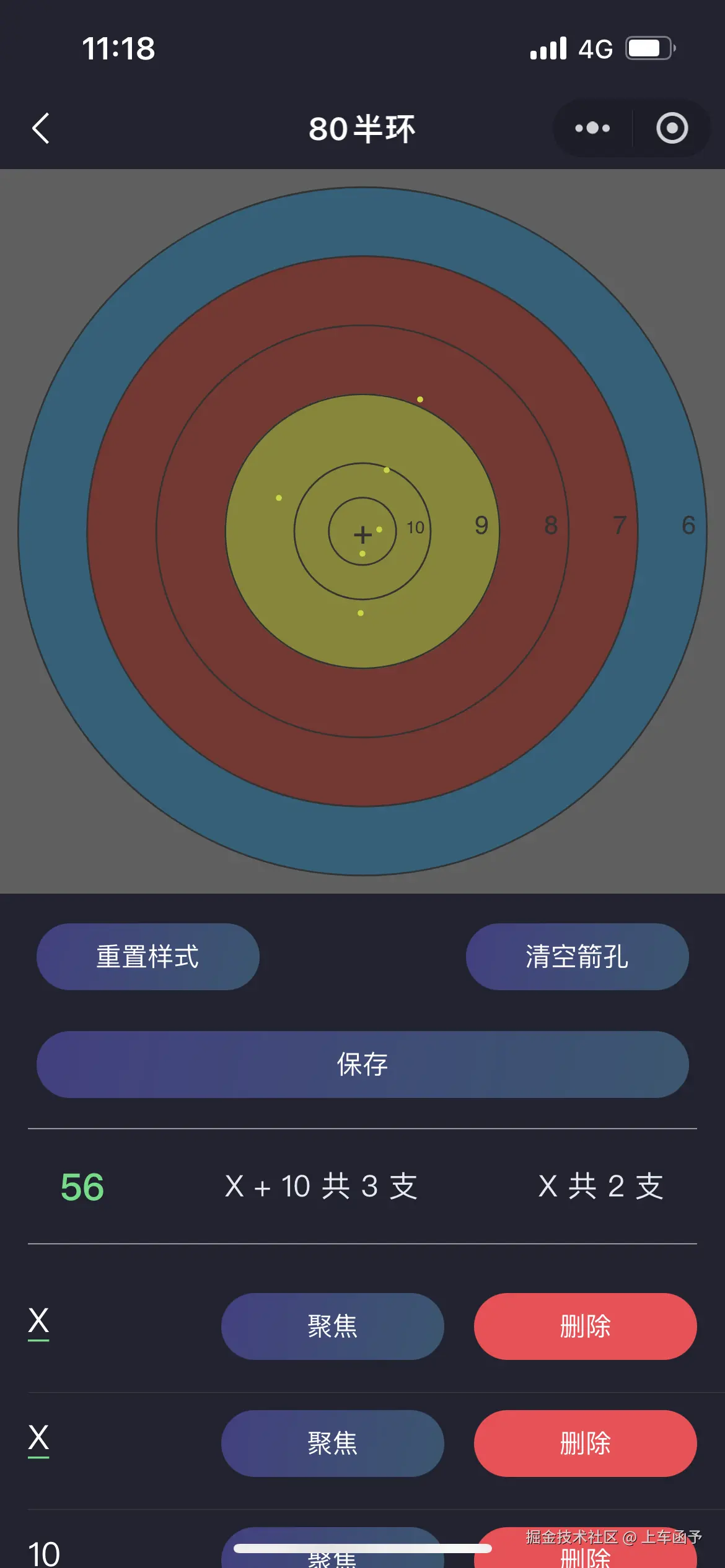This screenshot has width=725, height=1568.
Task: Click 聚焦 on the second X arrow row
Action: [x=332, y=1444]
